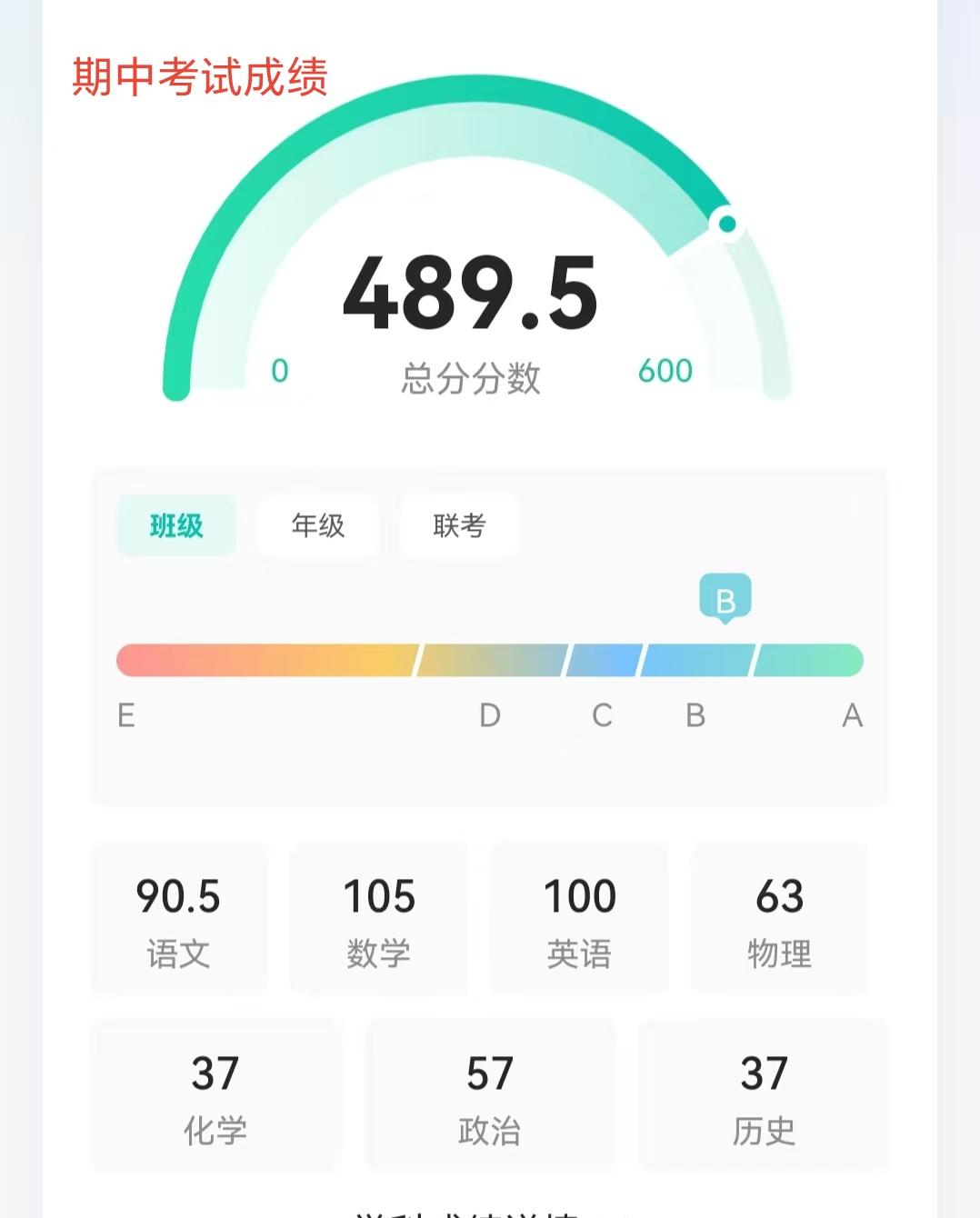The image size is (980, 1218).
Task: Click the grade level C label
Action: pyautogui.click(x=600, y=716)
